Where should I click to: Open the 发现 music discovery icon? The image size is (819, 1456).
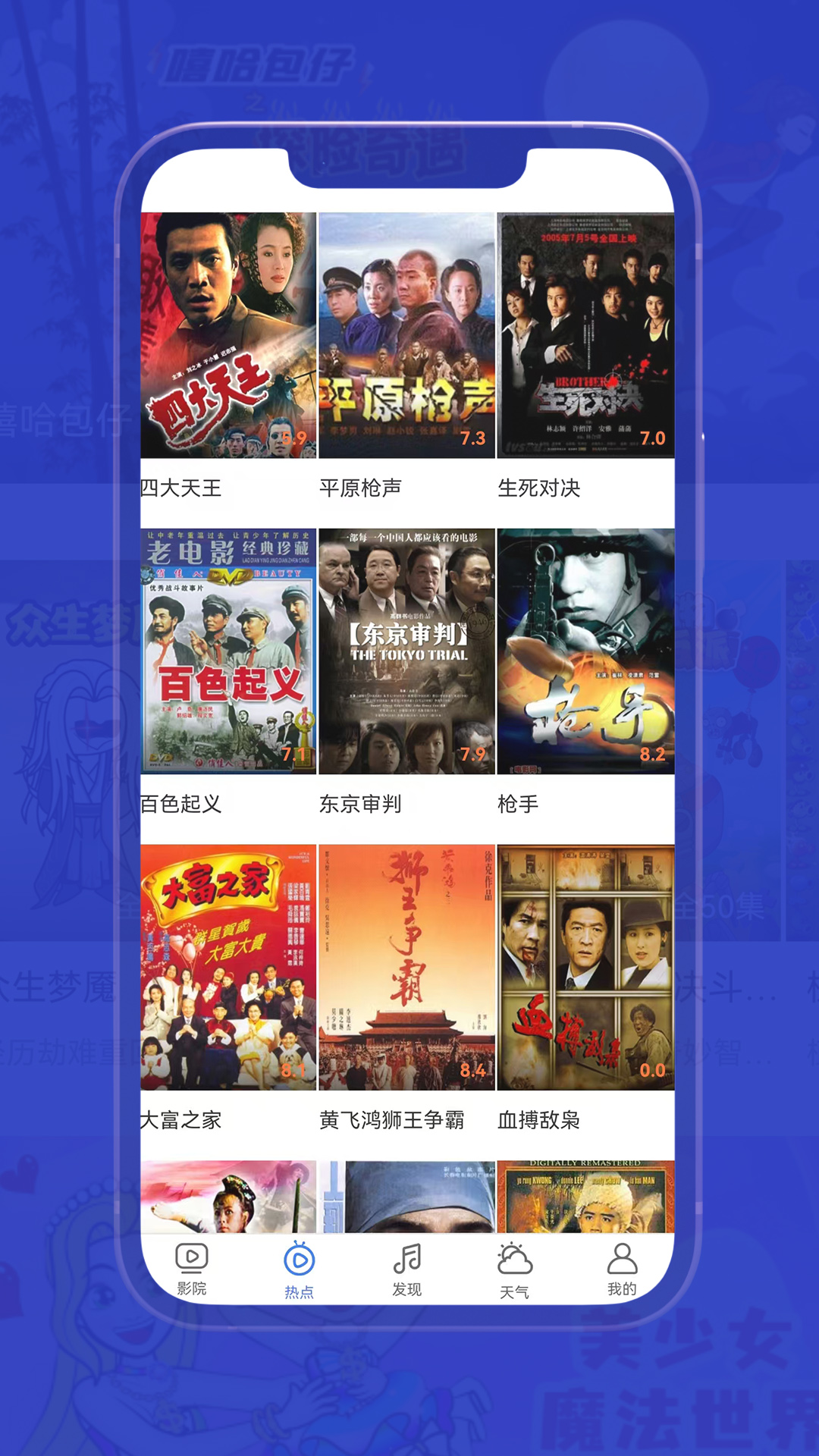tap(407, 1266)
